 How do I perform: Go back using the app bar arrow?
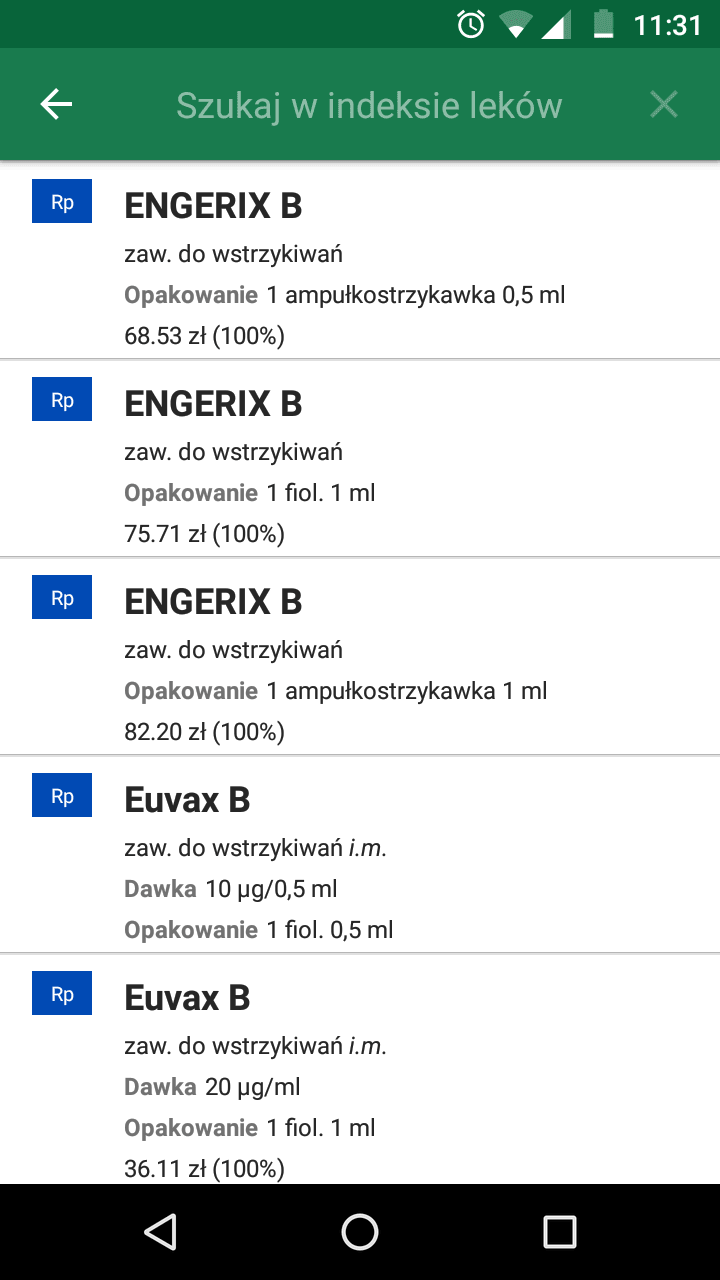[x=56, y=104]
